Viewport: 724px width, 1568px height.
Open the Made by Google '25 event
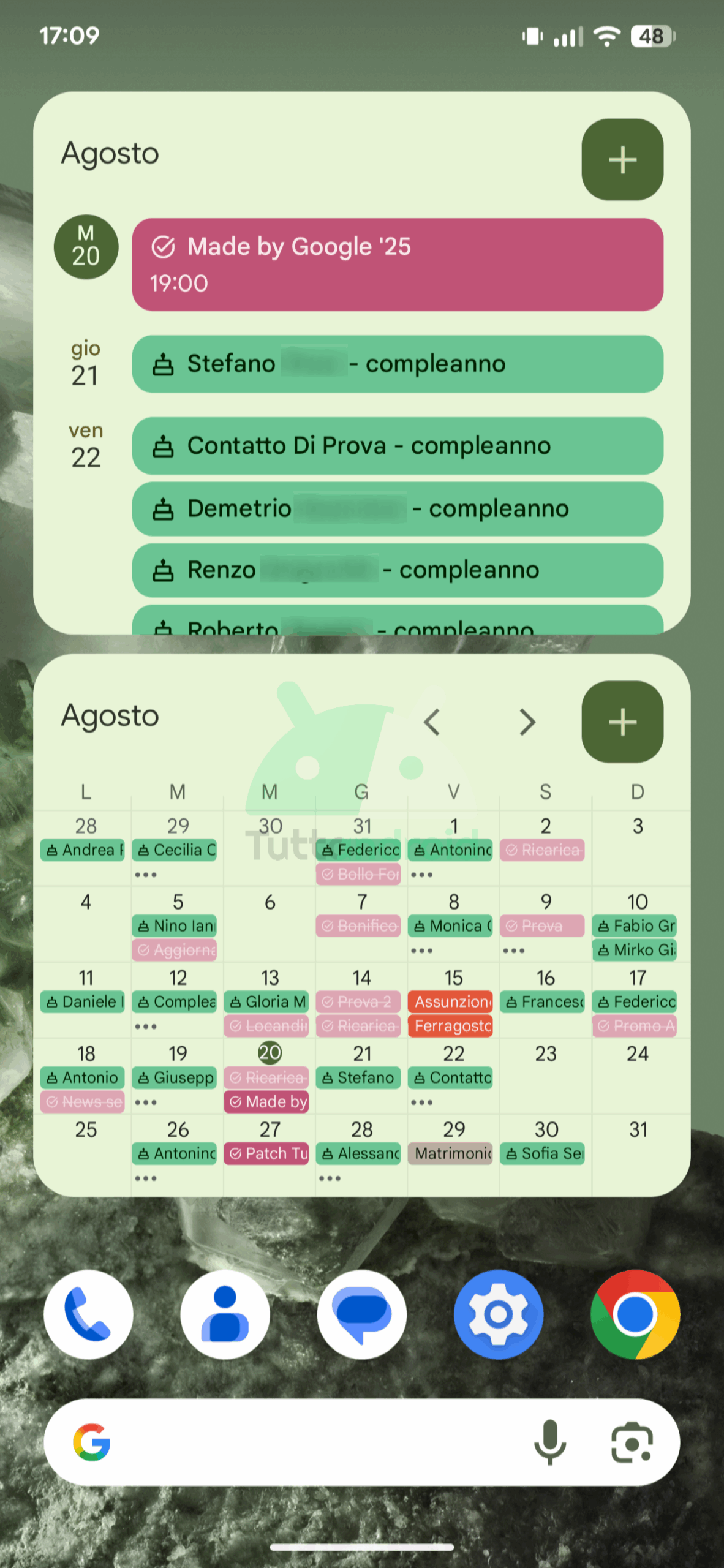397,265
